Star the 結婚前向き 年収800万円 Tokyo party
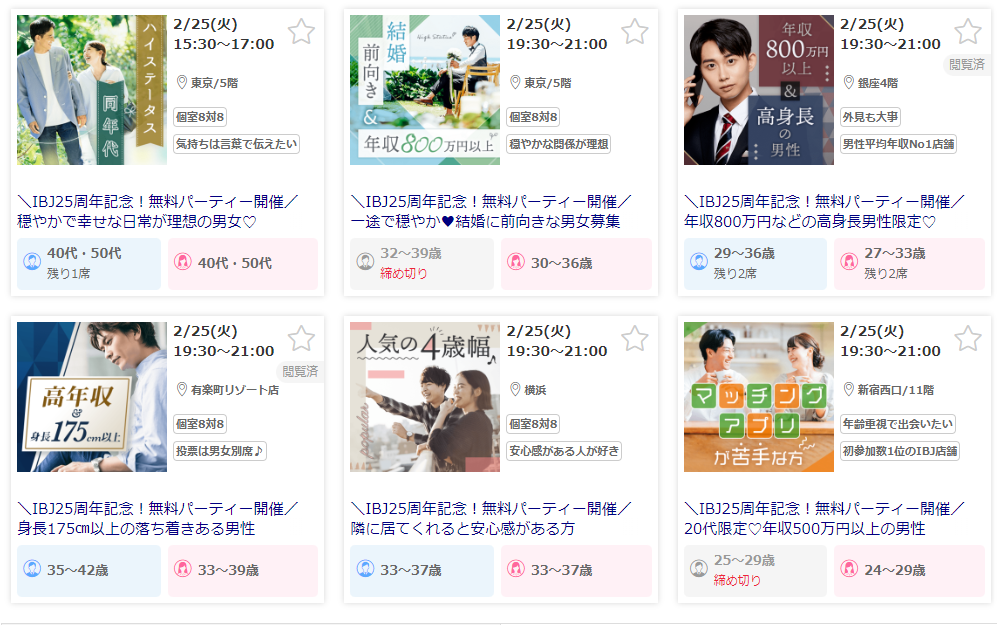Image resolution: width=997 pixels, height=625 pixels. tap(634, 32)
